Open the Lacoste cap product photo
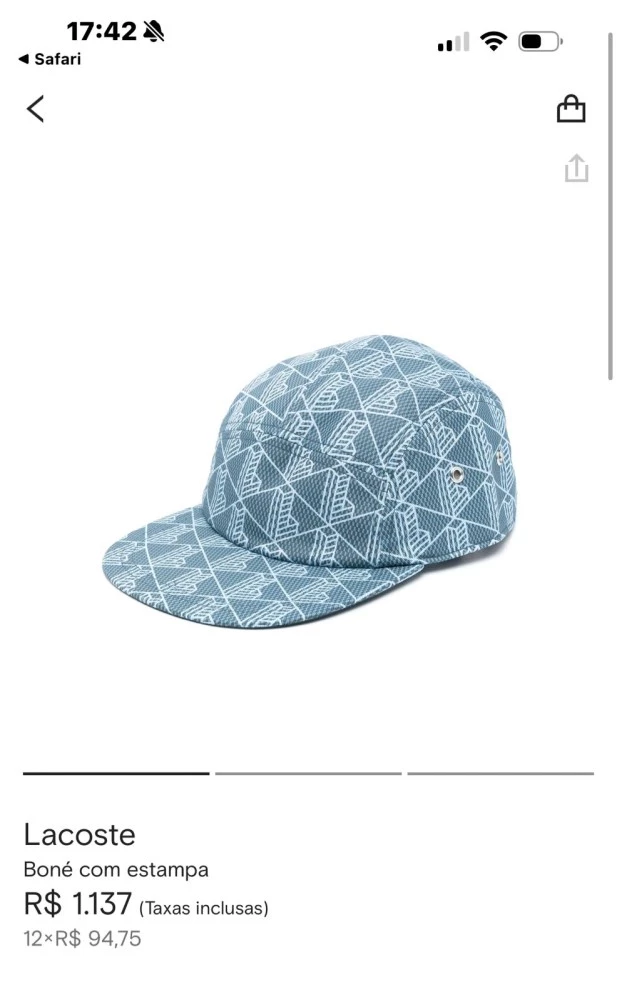Image resolution: width=617 pixels, height=1000 pixels. click(310, 480)
